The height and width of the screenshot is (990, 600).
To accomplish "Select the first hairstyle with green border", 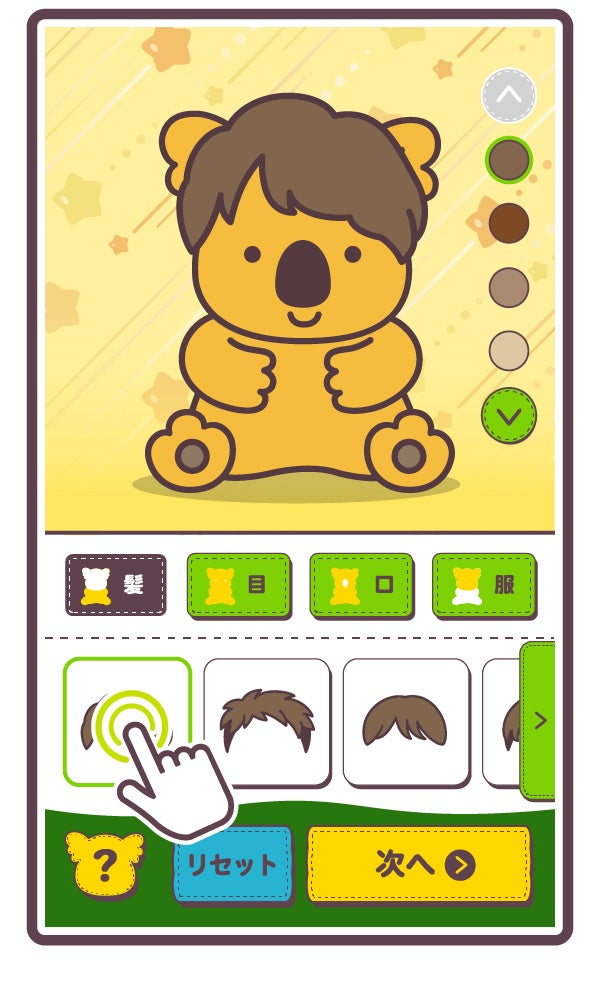I will pyautogui.click(x=128, y=722).
